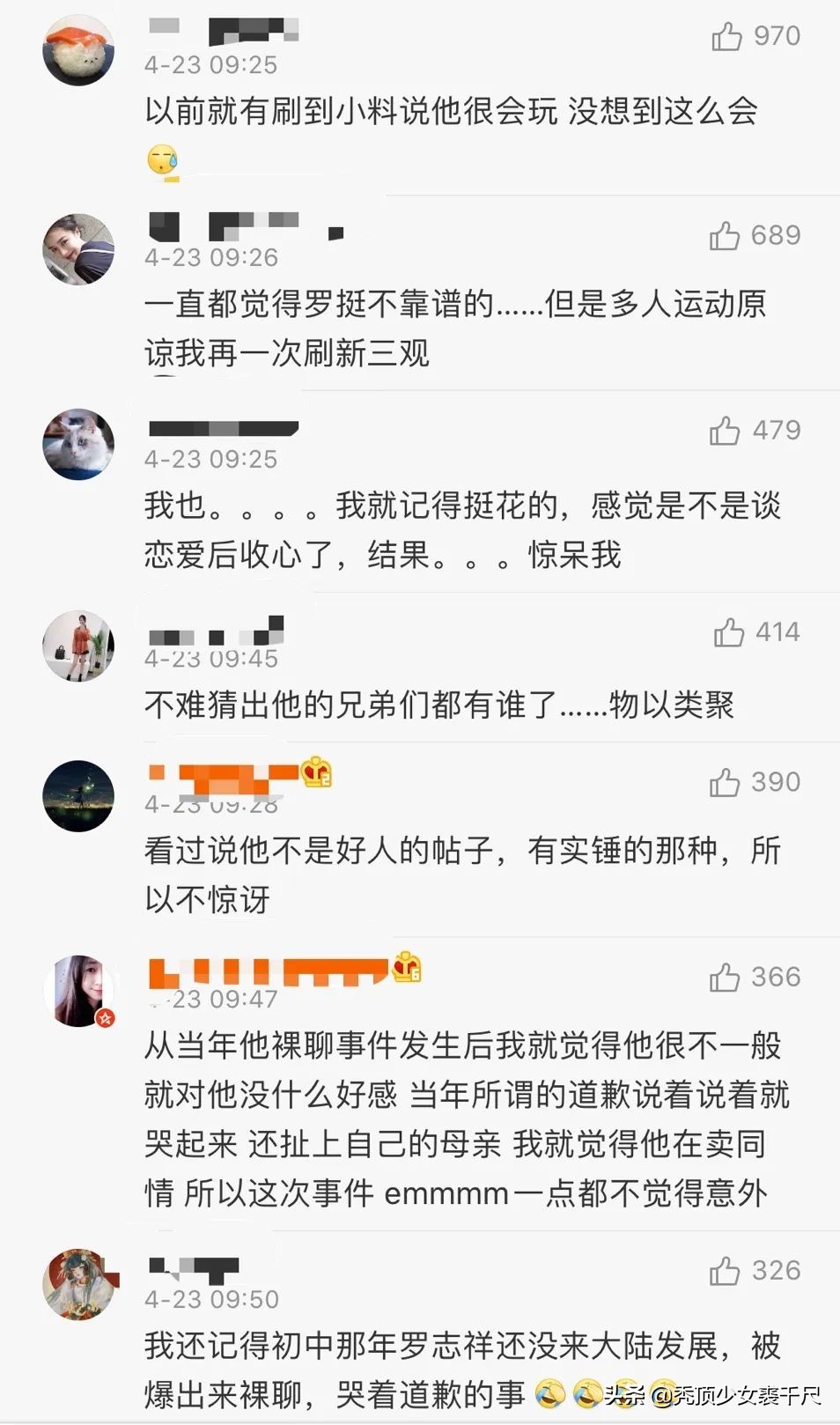The image size is (840, 1425).
Task: Open the red-outfit avatar of the fourth commenter
Action: coord(78,645)
